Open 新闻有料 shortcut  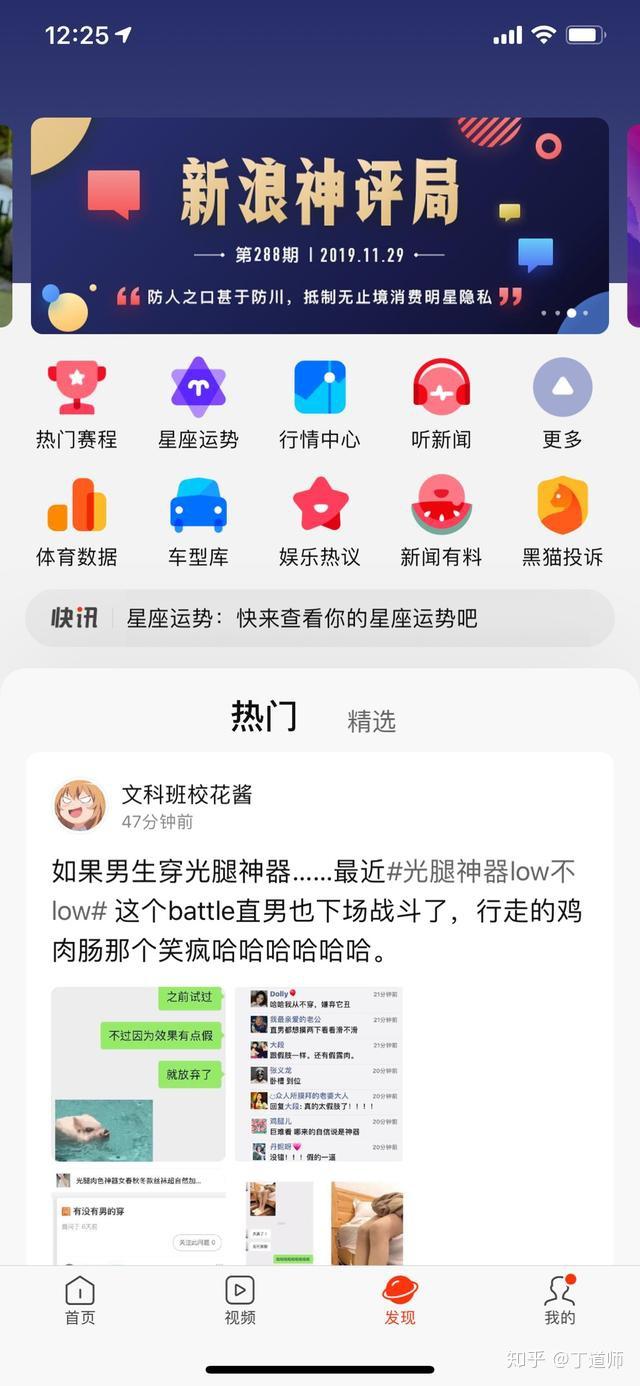[441, 522]
